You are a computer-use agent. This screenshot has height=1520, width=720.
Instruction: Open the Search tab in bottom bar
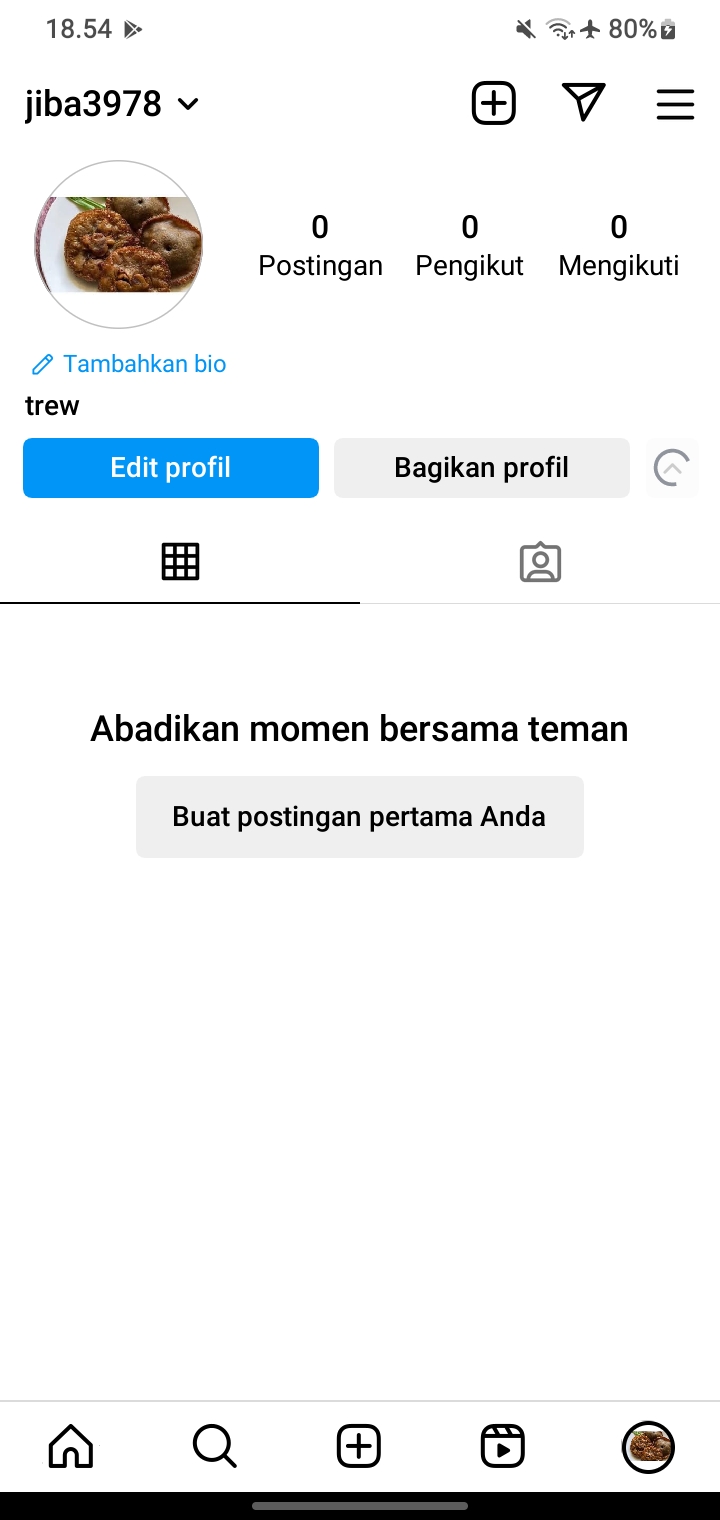pyautogui.click(x=214, y=1446)
